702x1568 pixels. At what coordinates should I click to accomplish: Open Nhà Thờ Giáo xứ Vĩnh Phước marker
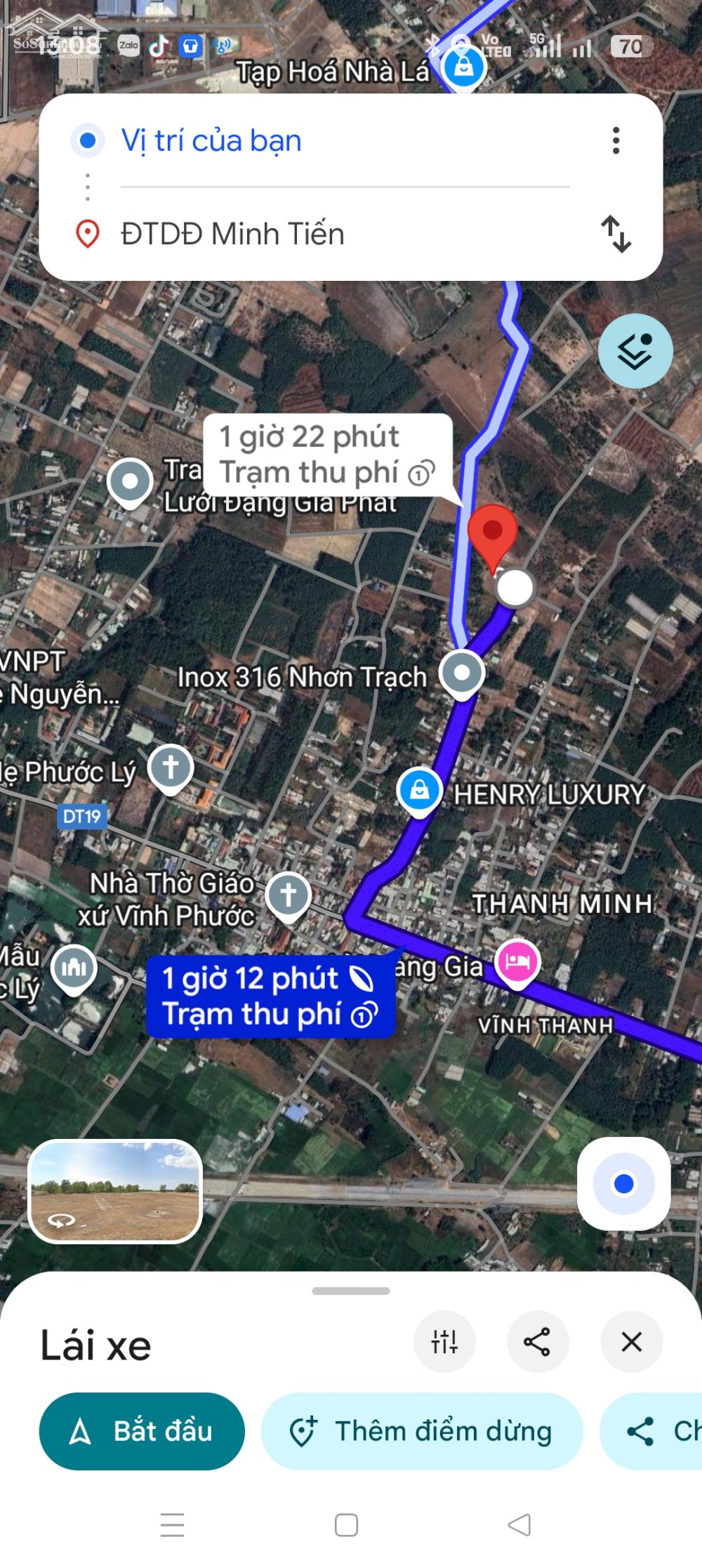point(288,896)
